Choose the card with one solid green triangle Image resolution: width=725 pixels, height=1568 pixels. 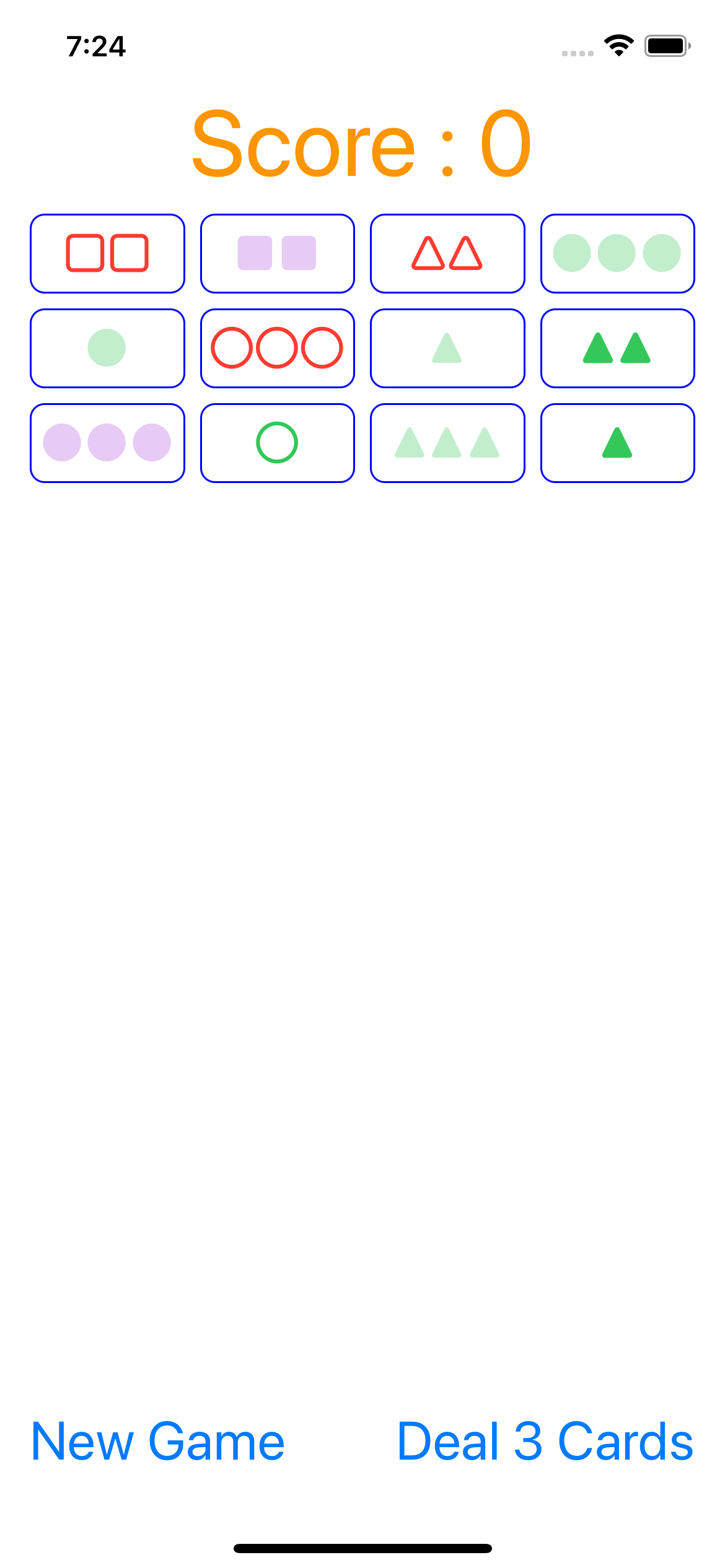(617, 443)
